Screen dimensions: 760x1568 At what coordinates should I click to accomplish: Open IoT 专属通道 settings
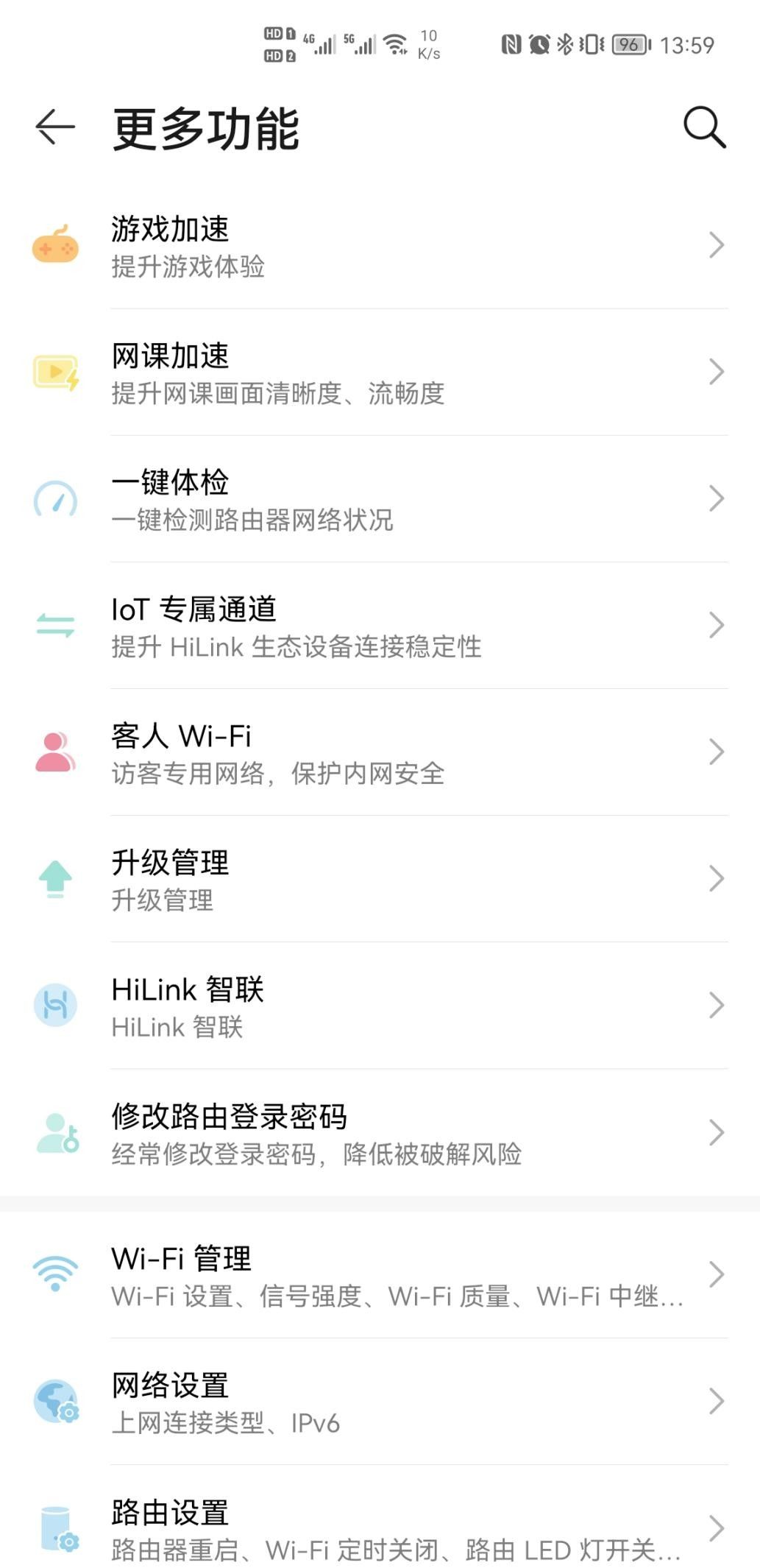380,626
